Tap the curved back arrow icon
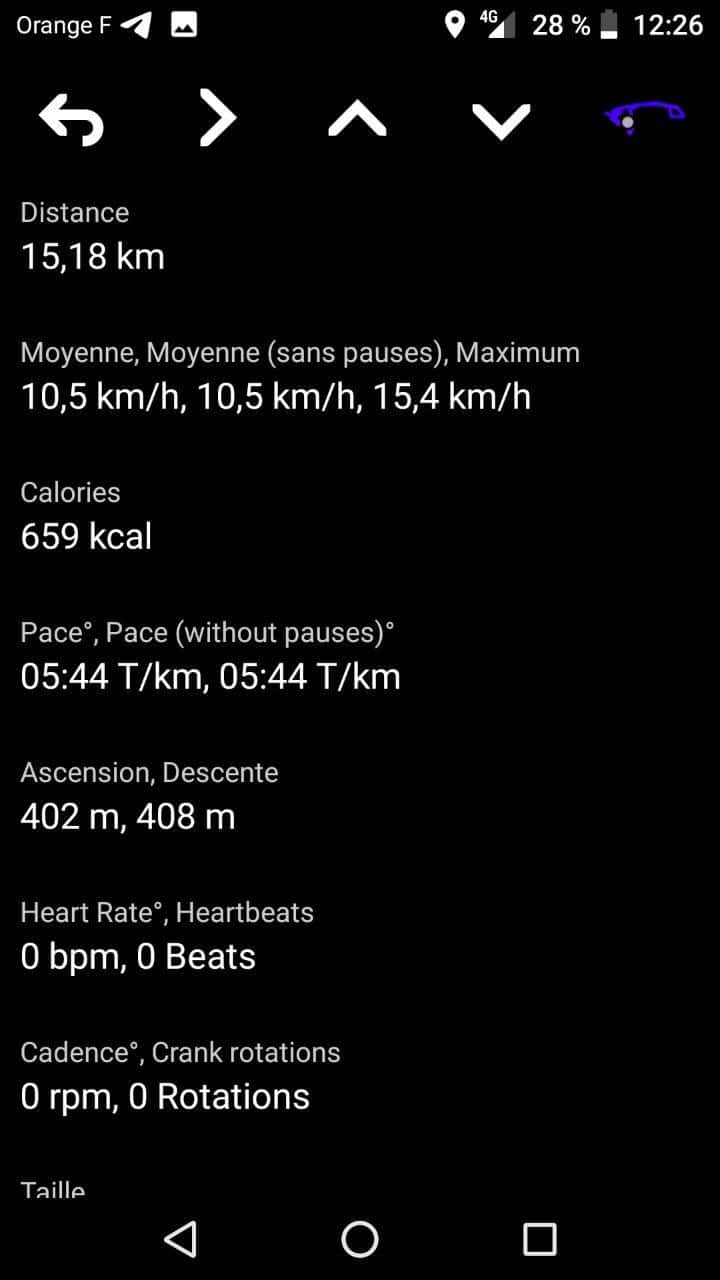This screenshot has height=1280, width=720. (x=71, y=120)
